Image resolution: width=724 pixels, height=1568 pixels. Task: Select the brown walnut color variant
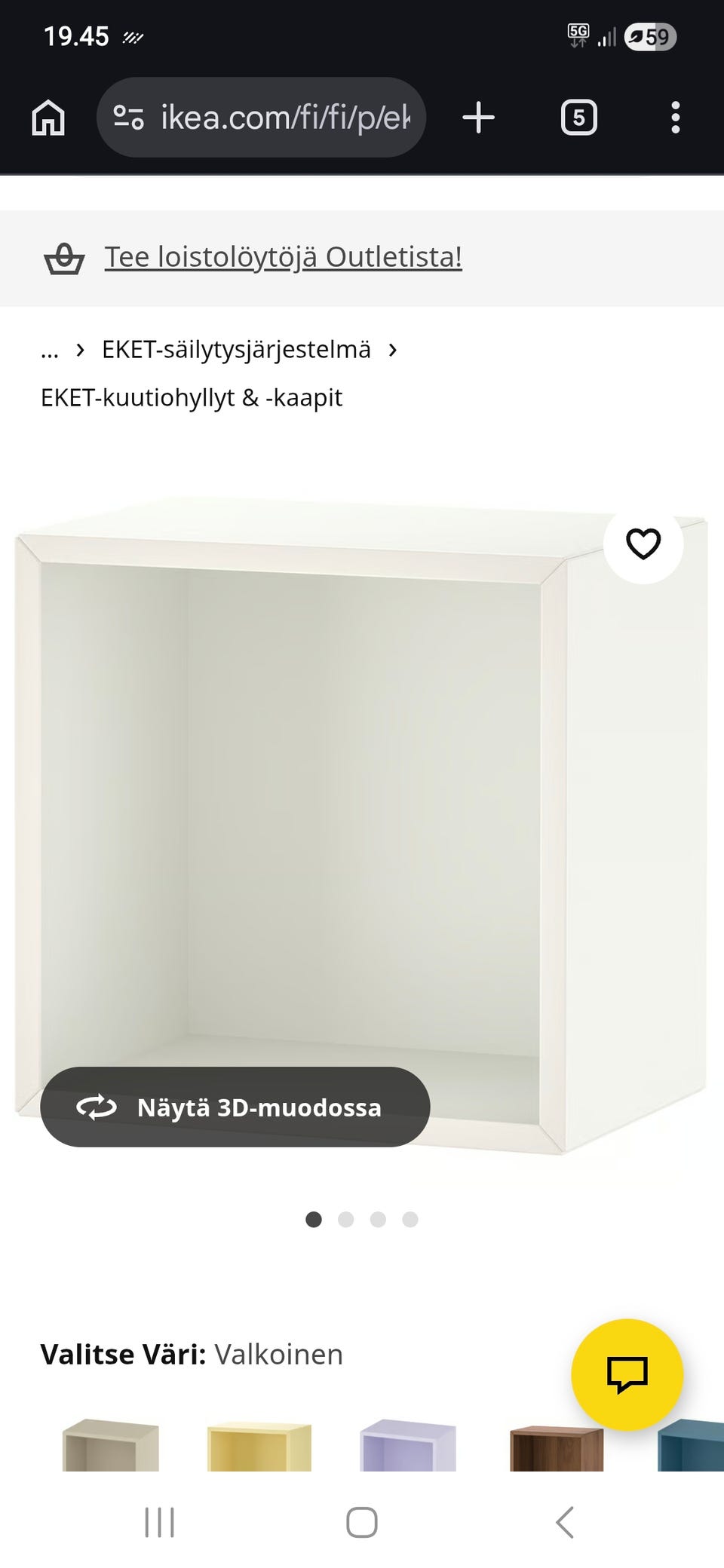tap(557, 1447)
